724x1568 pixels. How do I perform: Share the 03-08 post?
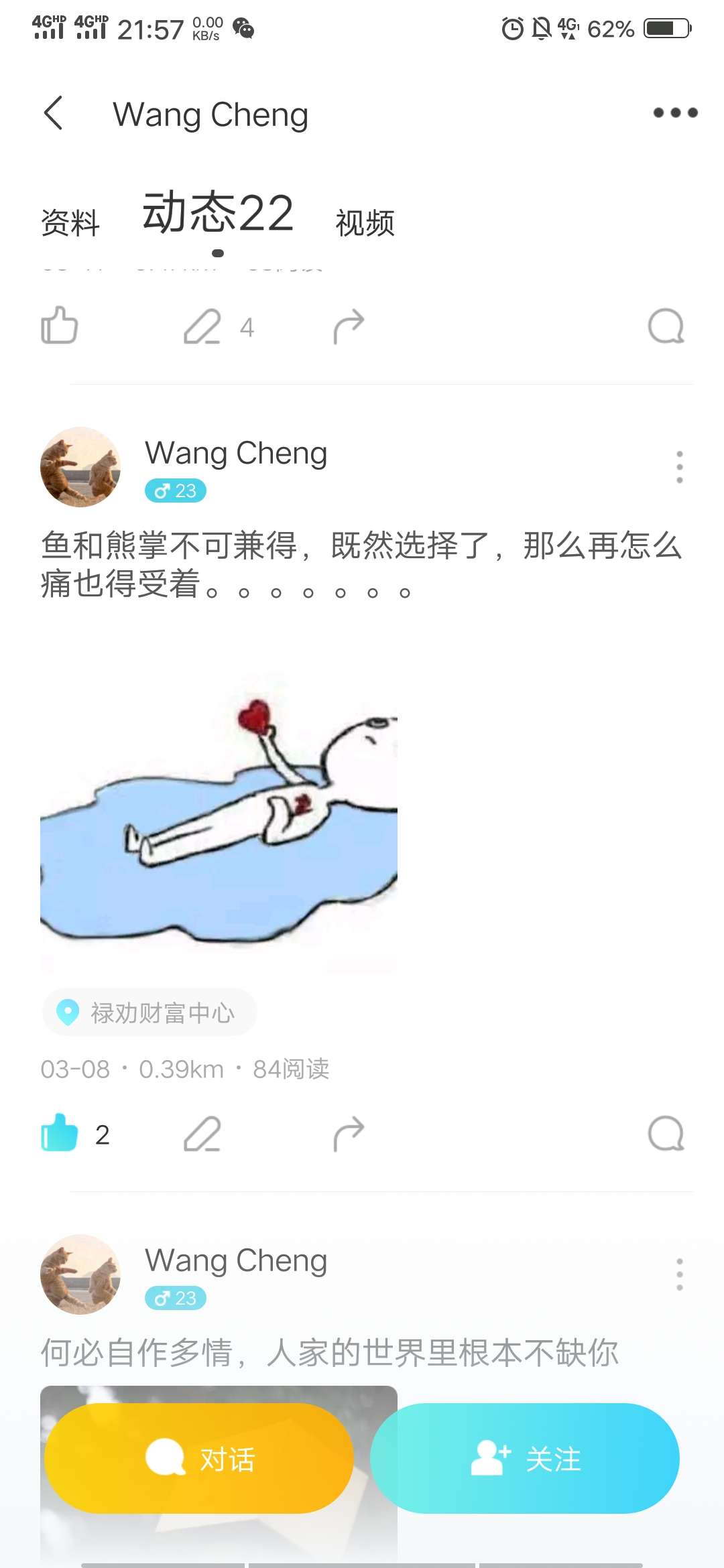(349, 1134)
